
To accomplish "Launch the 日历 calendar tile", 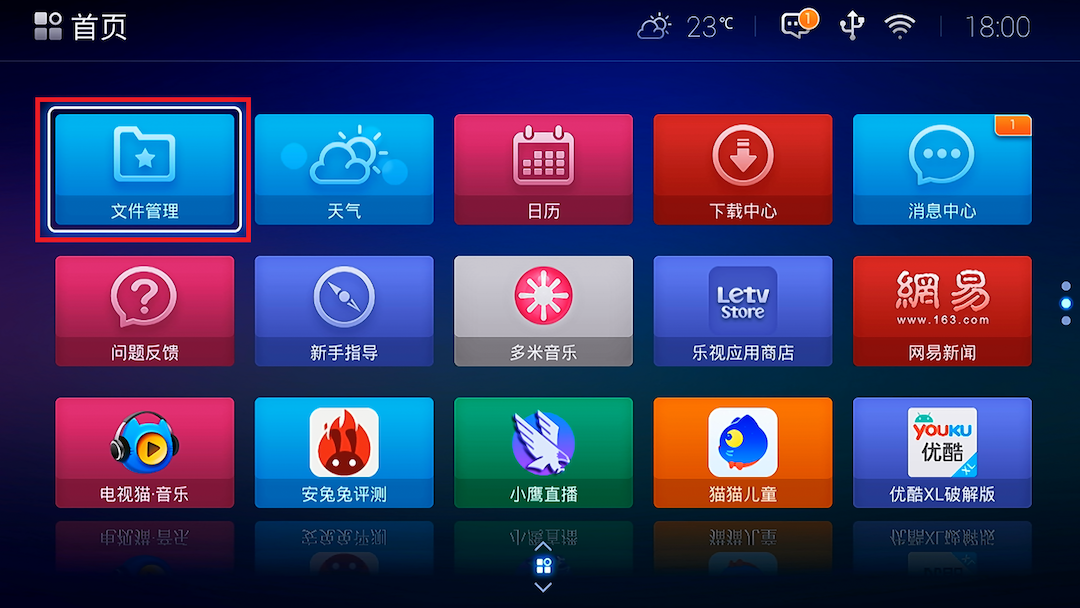I will [543, 168].
